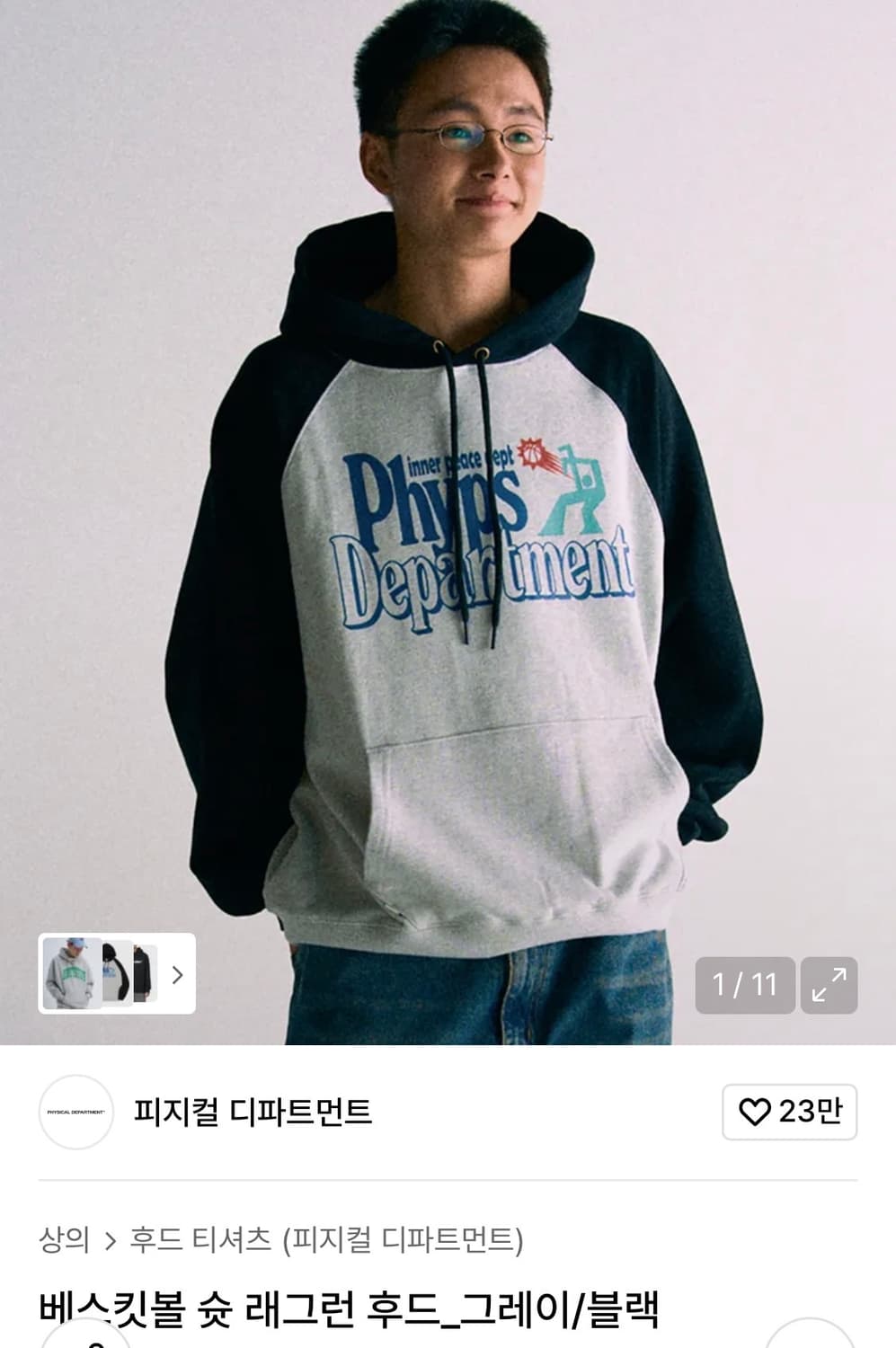Open fullscreen view with expand arrows icon
The height and width of the screenshot is (1348, 896).
(830, 984)
